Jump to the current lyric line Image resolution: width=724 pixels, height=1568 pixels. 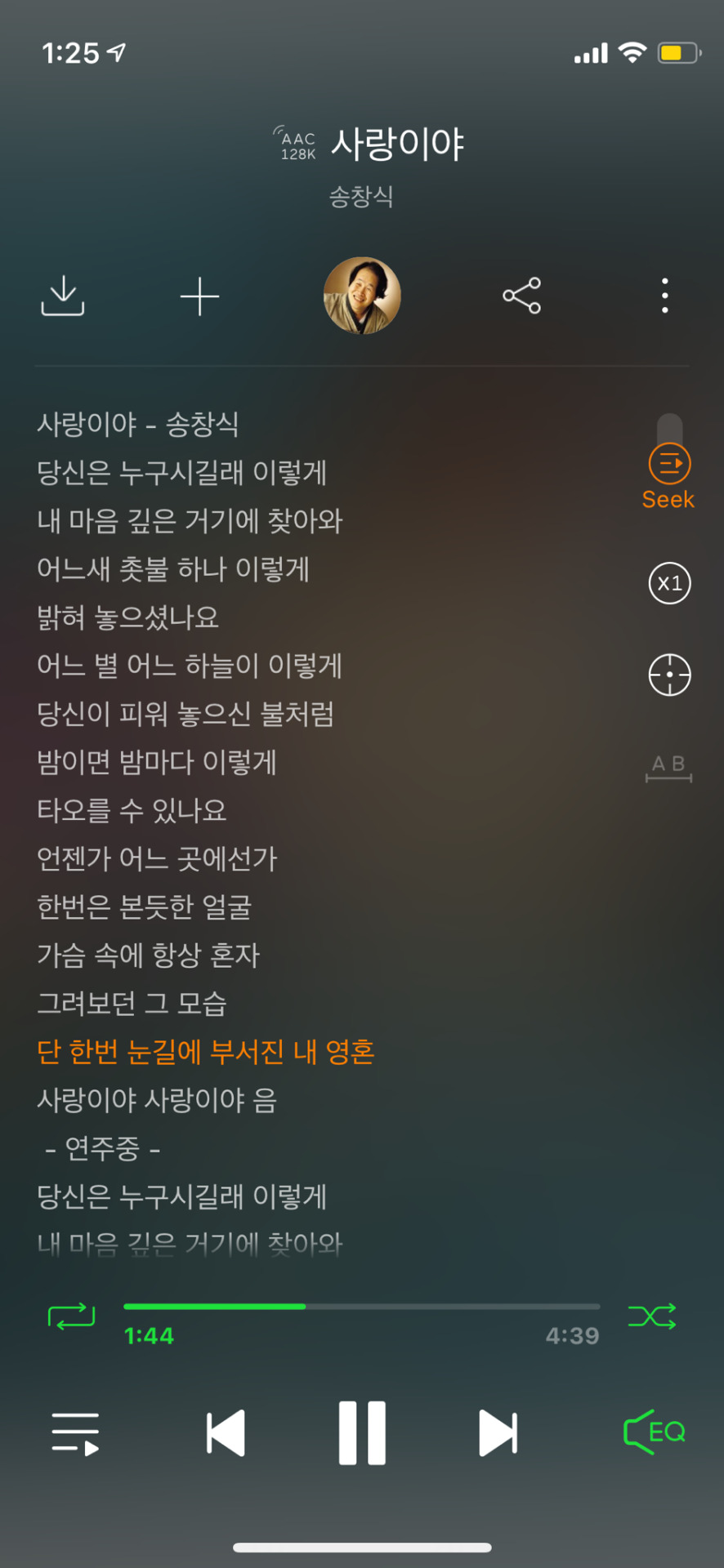[x=669, y=675]
